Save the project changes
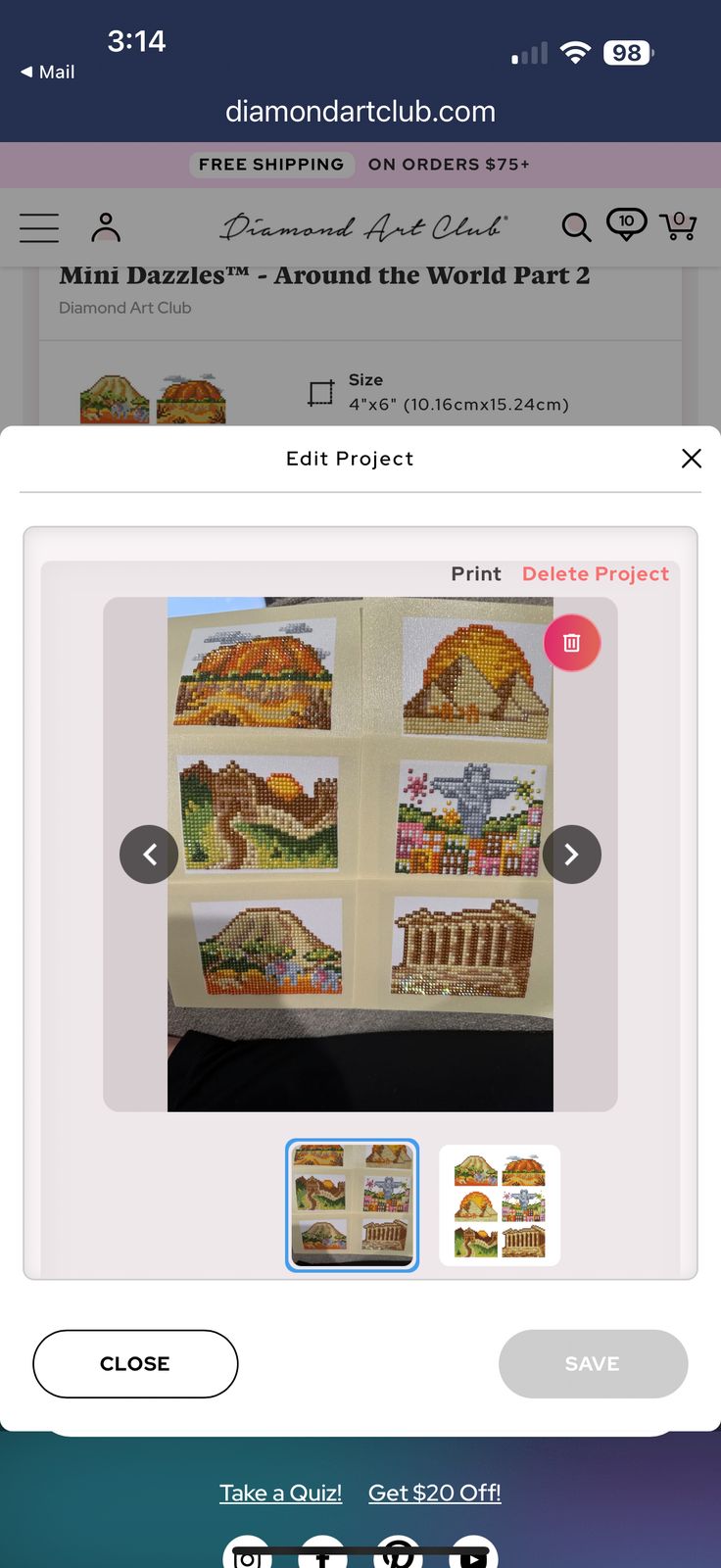This screenshot has width=721, height=1568. click(x=593, y=1363)
